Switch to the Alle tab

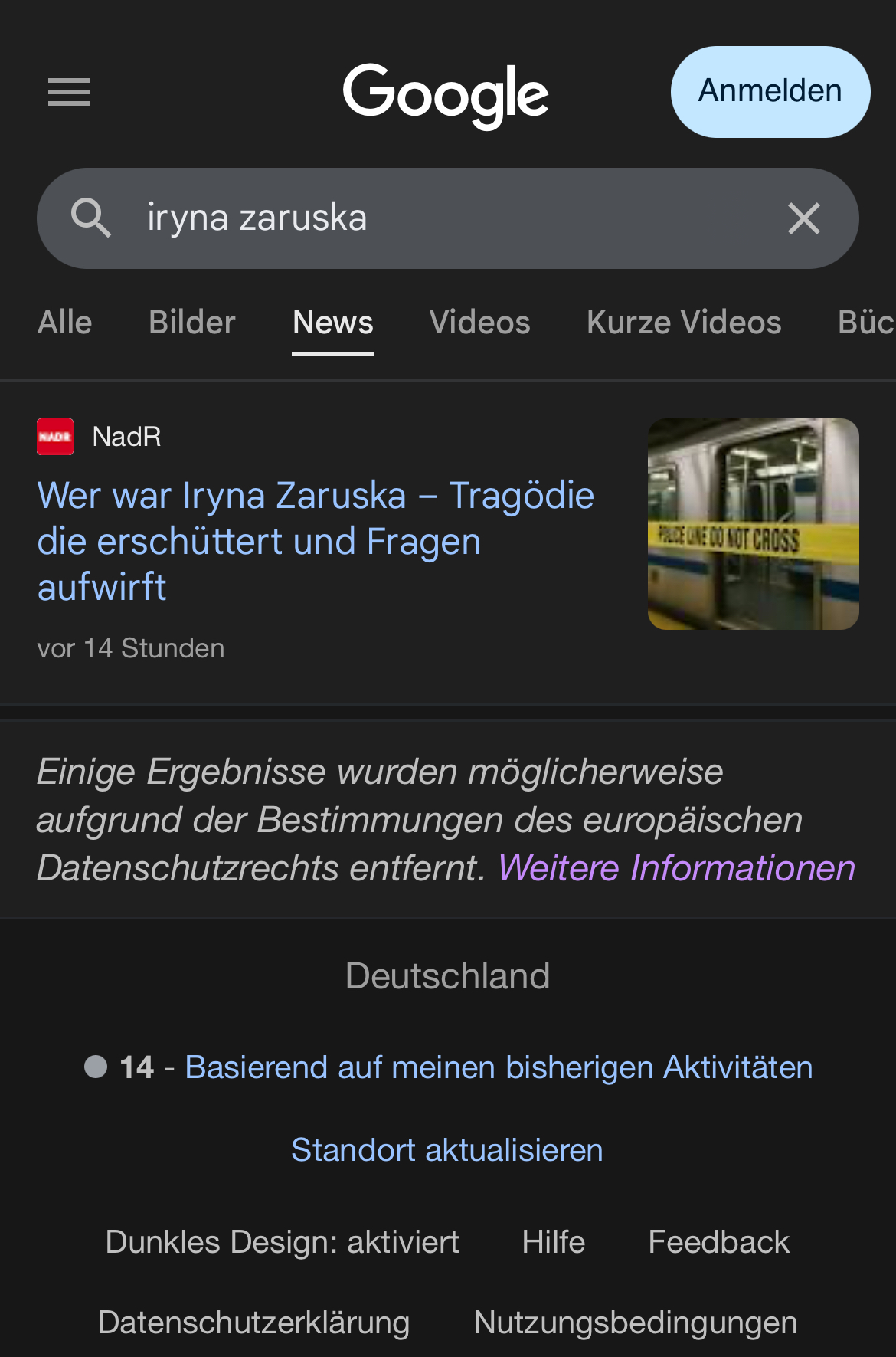(x=65, y=323)
